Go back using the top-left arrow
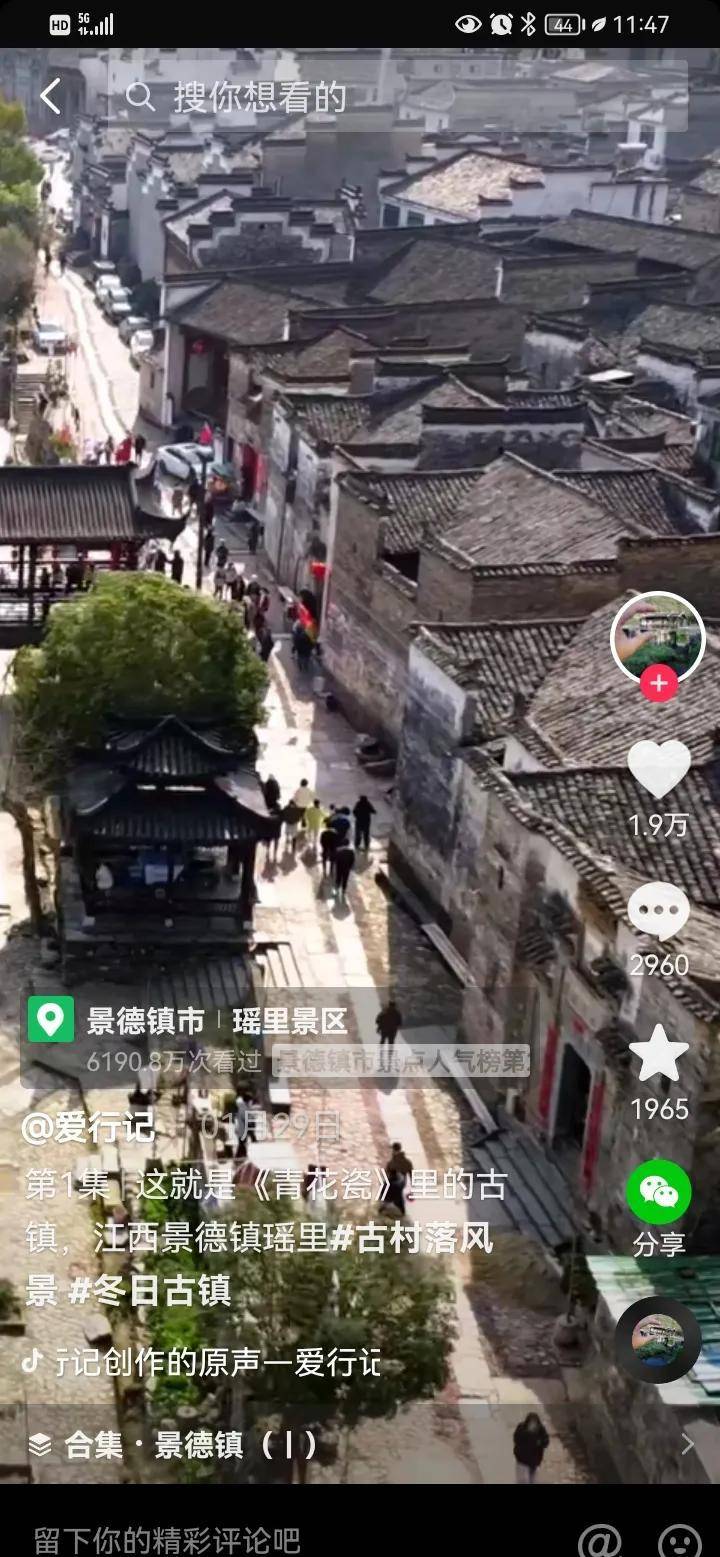This screenshot has width=720, height=1557. (x=50, y=97)
